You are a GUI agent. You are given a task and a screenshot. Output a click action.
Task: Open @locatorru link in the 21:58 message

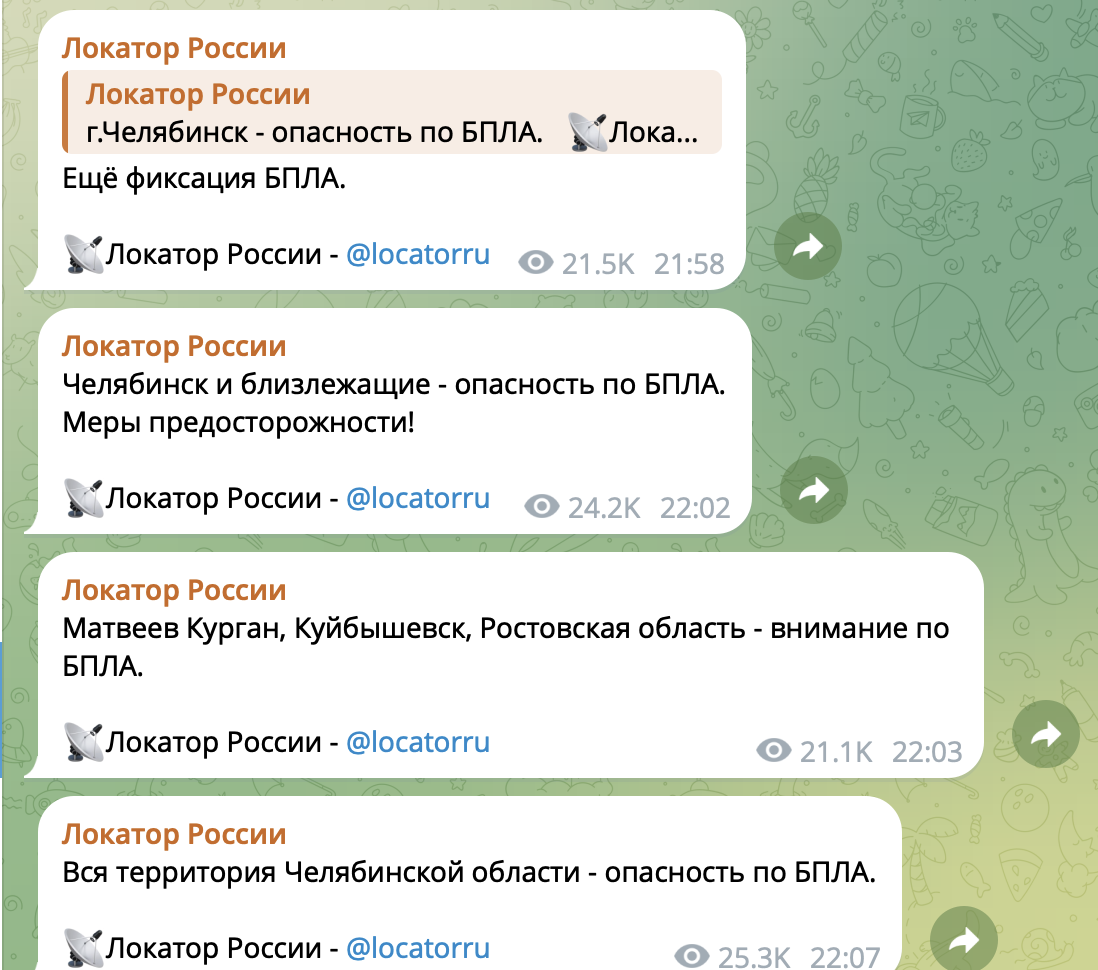point(418,254)
